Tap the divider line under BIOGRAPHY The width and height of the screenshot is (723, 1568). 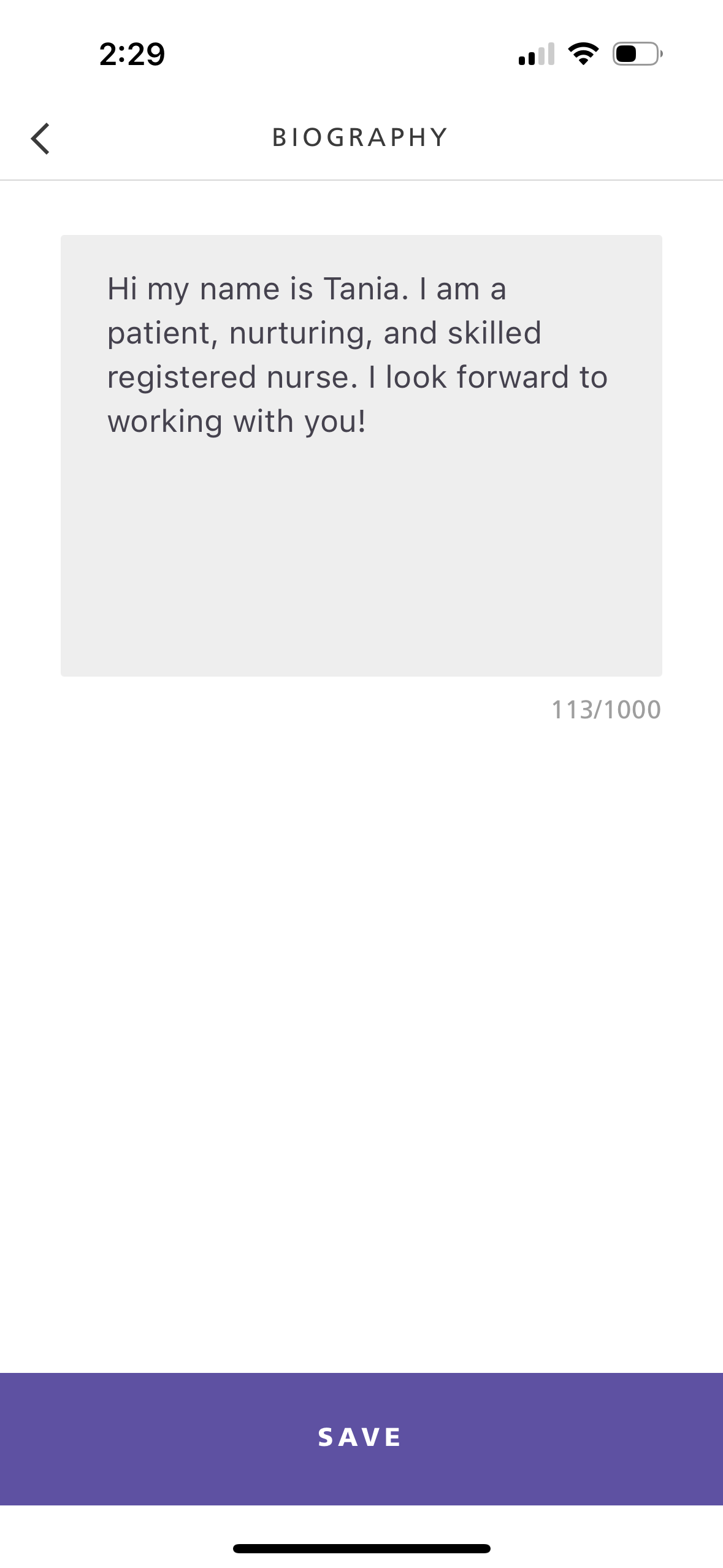pyautogui.click(x=361, y=179)
